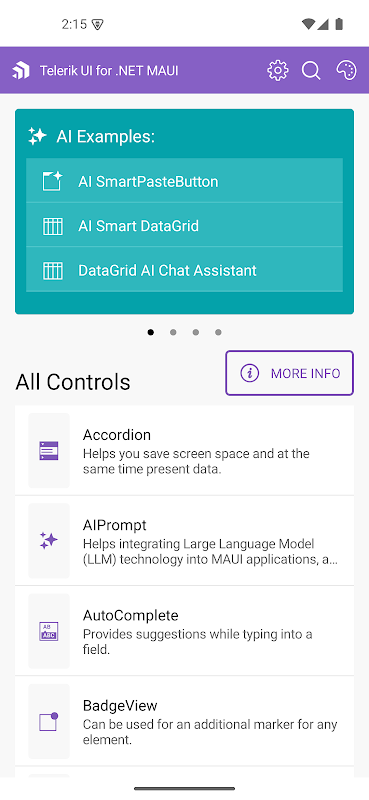Viewport: 369px width, 800px height.
Task: Open the settings gear icon
Action: pos(278,70)
